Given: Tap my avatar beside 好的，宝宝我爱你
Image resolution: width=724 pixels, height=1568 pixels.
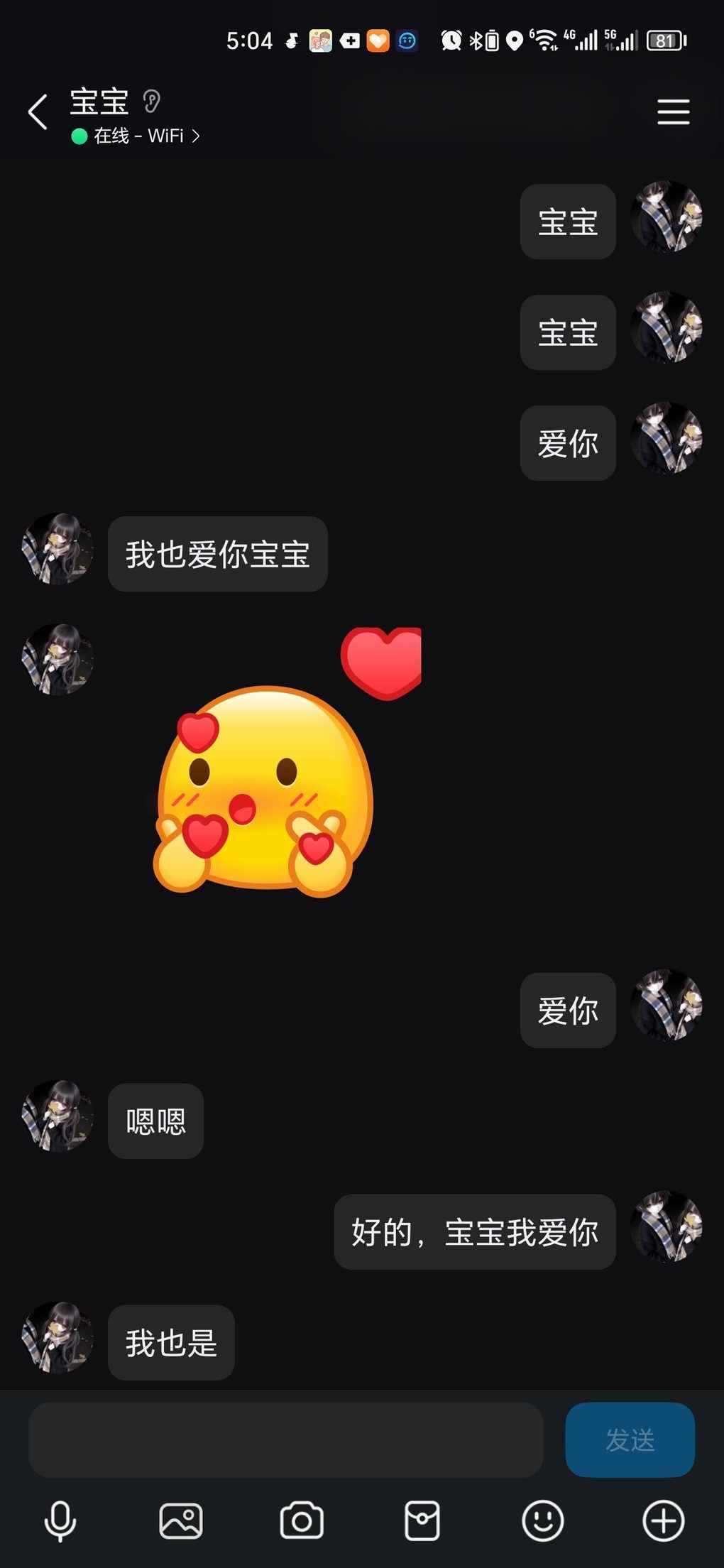Looking at the screenshot, I should pos(667,1226).
